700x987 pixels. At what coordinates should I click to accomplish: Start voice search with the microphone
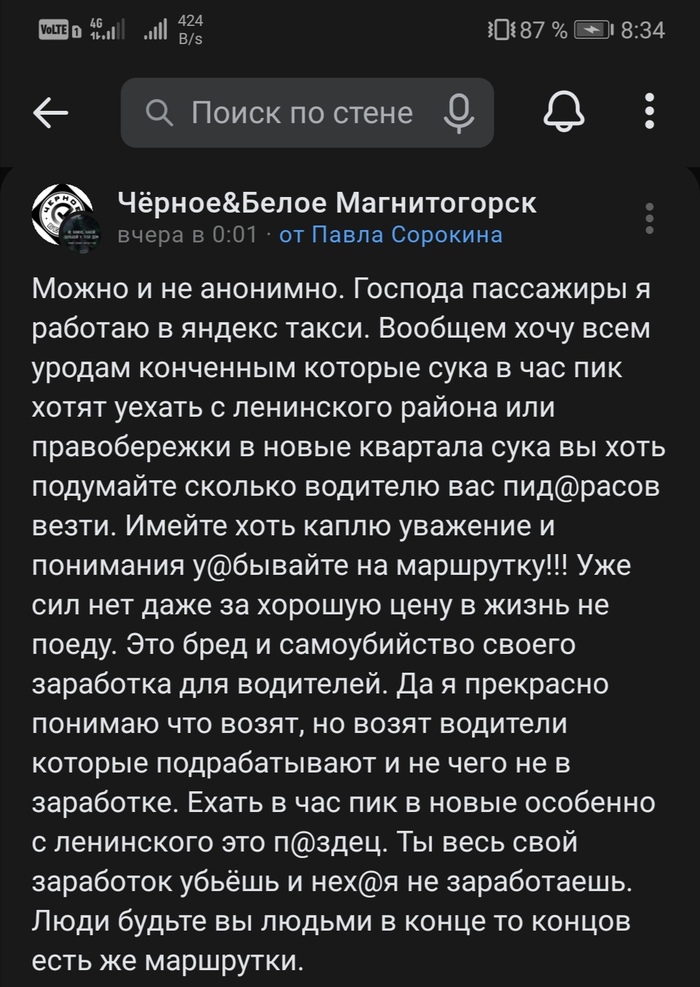click(459, 113)
